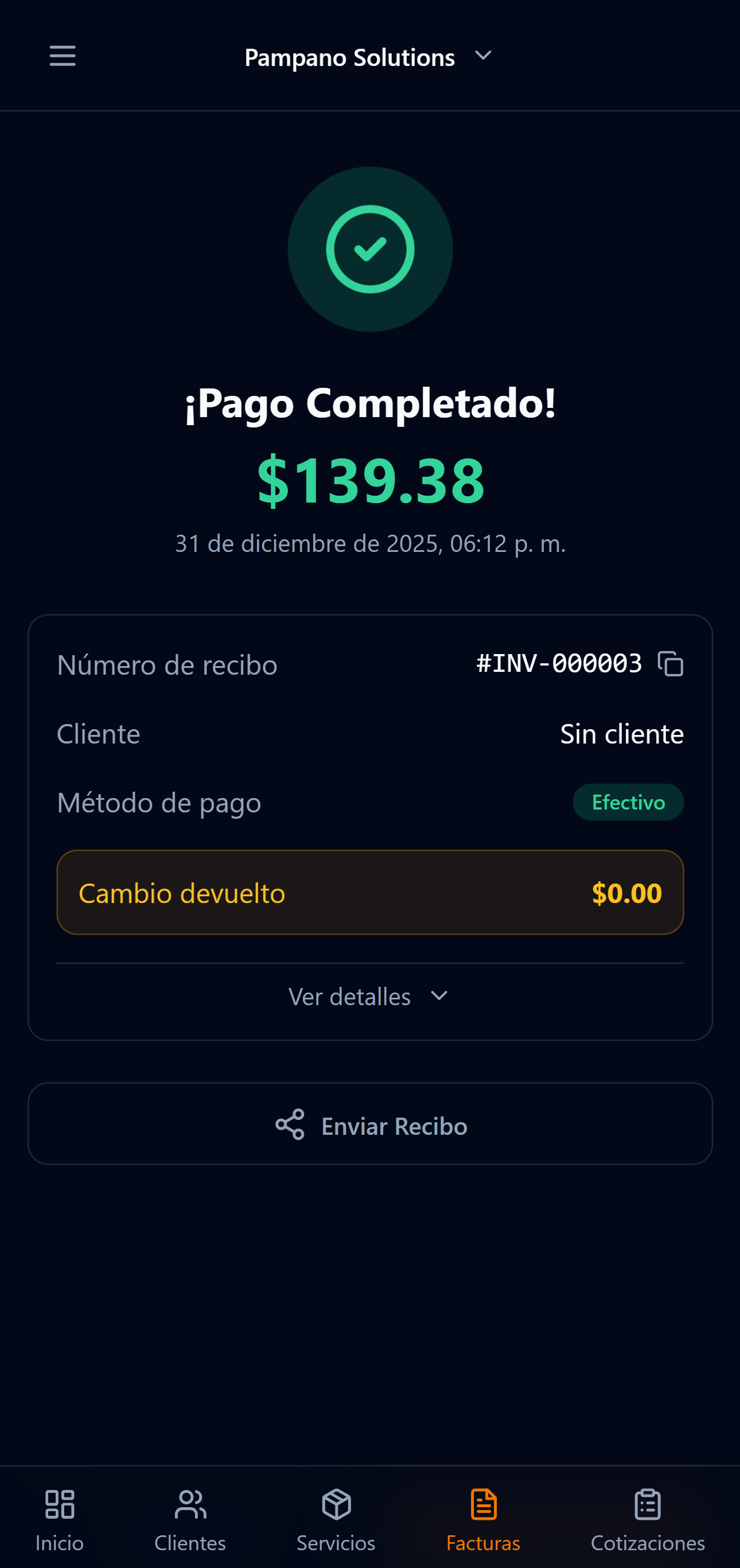Screen dimensions: 740x1568
Task: Tap the Servicios box icon
Action: pyautogui.click(x=336, y=1503)
